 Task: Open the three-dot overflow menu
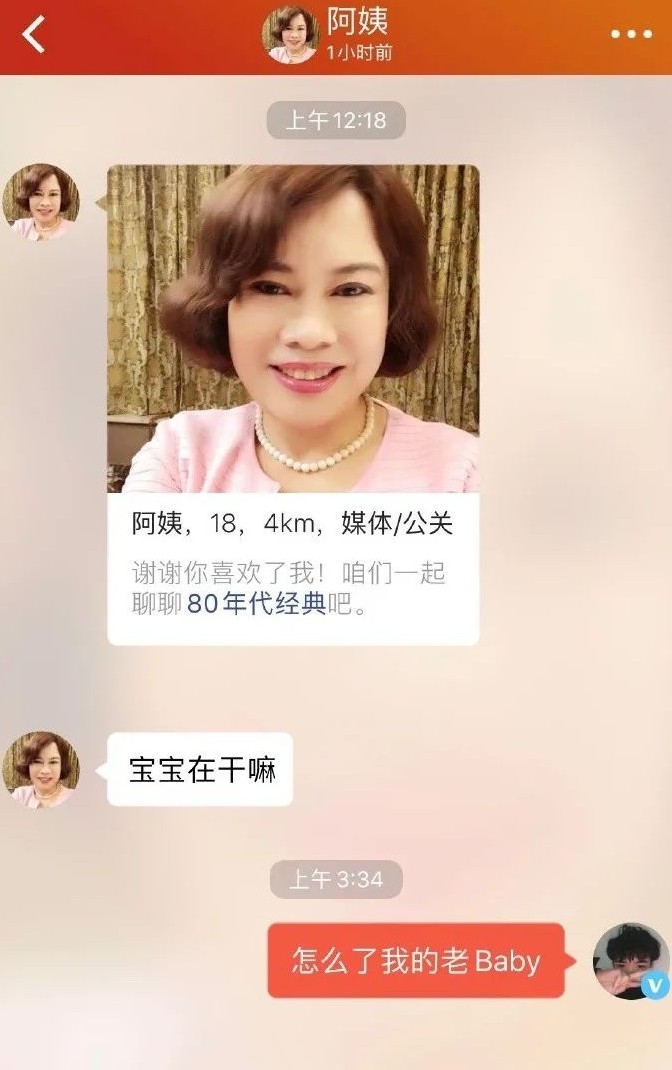click(x=631, y=34)
